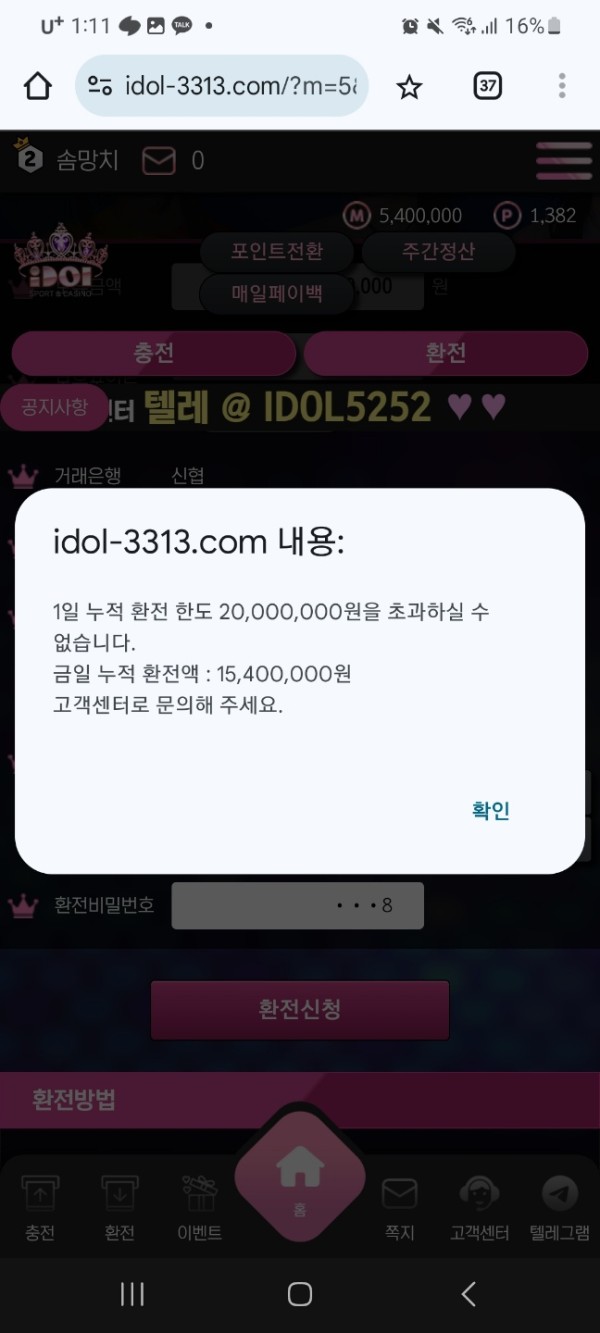Confirm the alert by tapping 확인

tap(491, 810)
